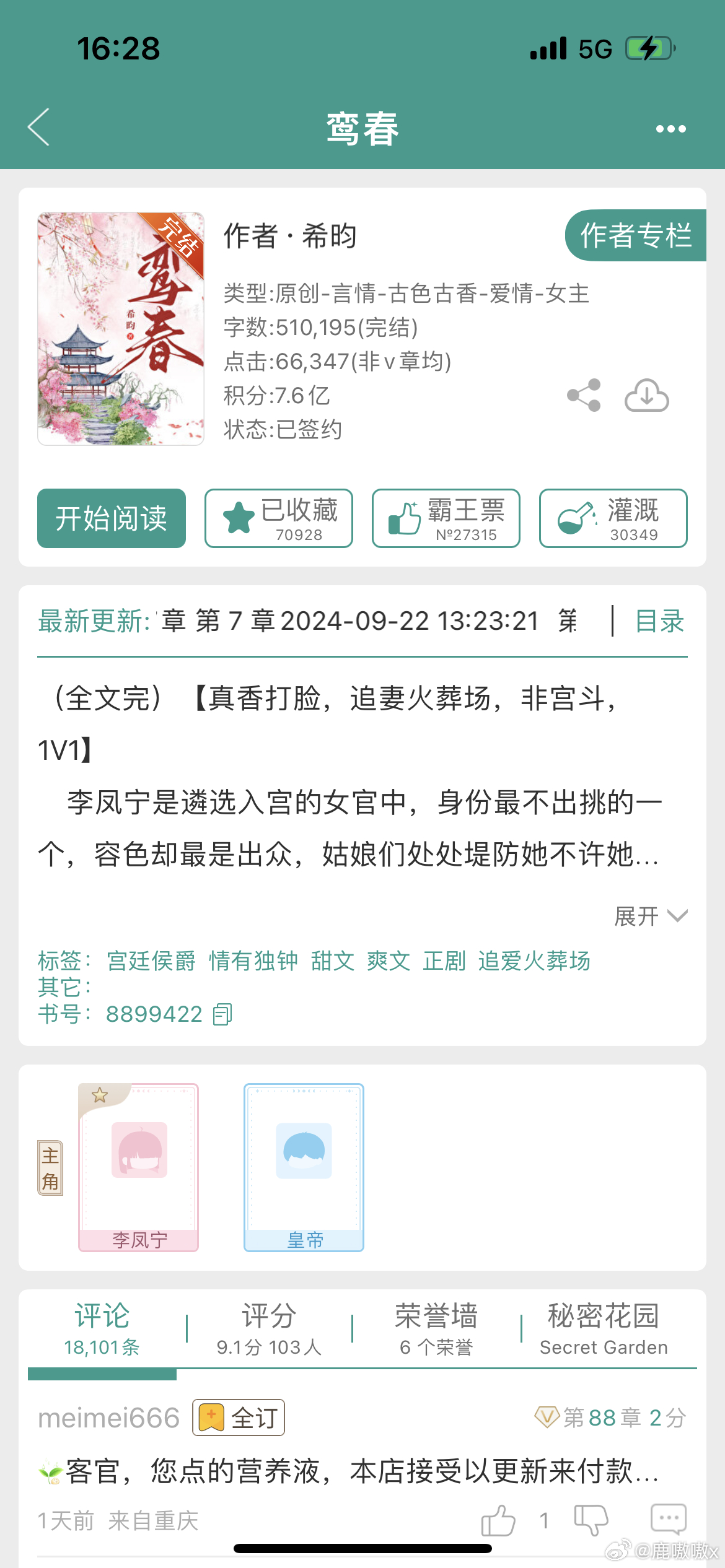Image resolution: width=725 pixels, height=1568 pixels.
Task: Open the 目录 table of contents
Action: coord(659,621)
